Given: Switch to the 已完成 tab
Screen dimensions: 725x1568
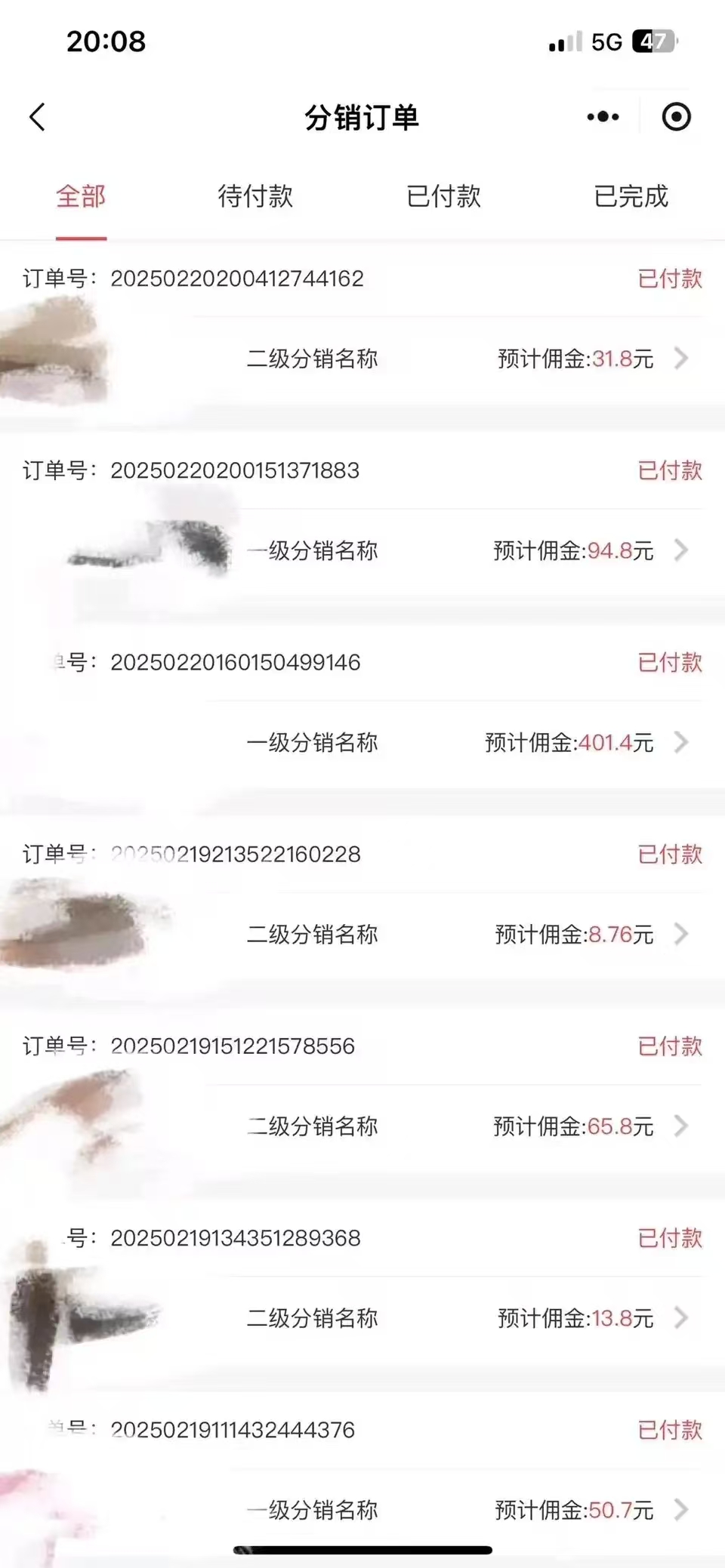Looking at the screenshot, I should pos(631,196).
